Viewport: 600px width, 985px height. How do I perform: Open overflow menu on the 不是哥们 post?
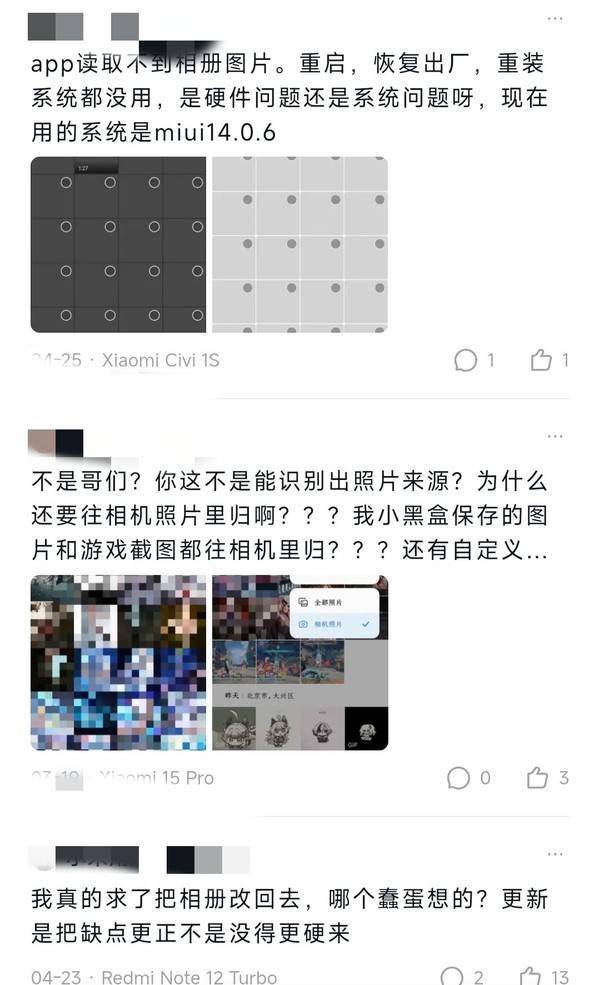[x=555, y=437]
